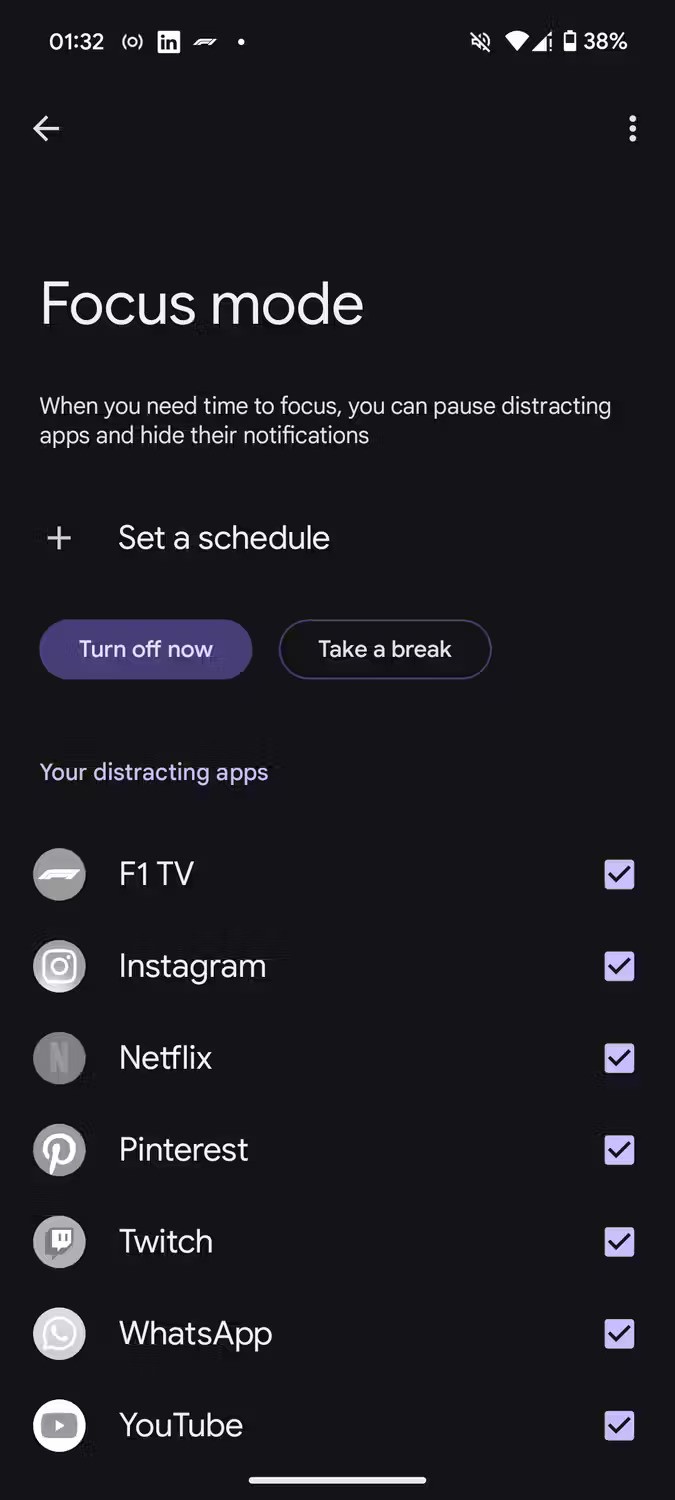Remove WhatsApp from distracting apps
Image resolution: width=675 pixels, height=1500 pixels.
[x=619, y=1333]
